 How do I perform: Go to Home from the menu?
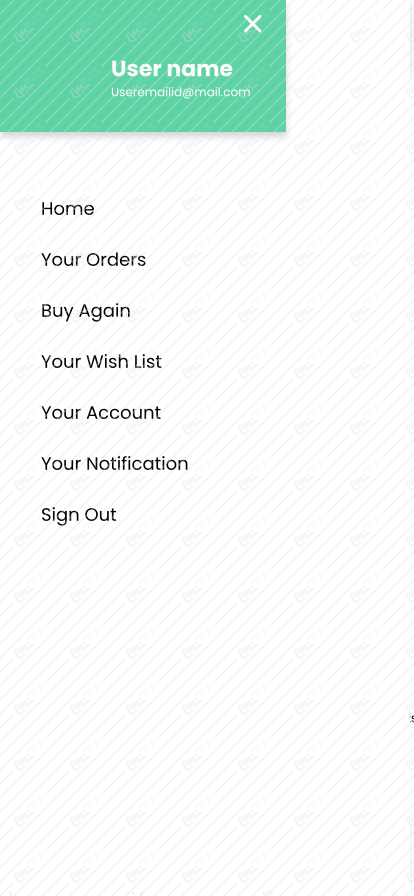click(67, 209)
